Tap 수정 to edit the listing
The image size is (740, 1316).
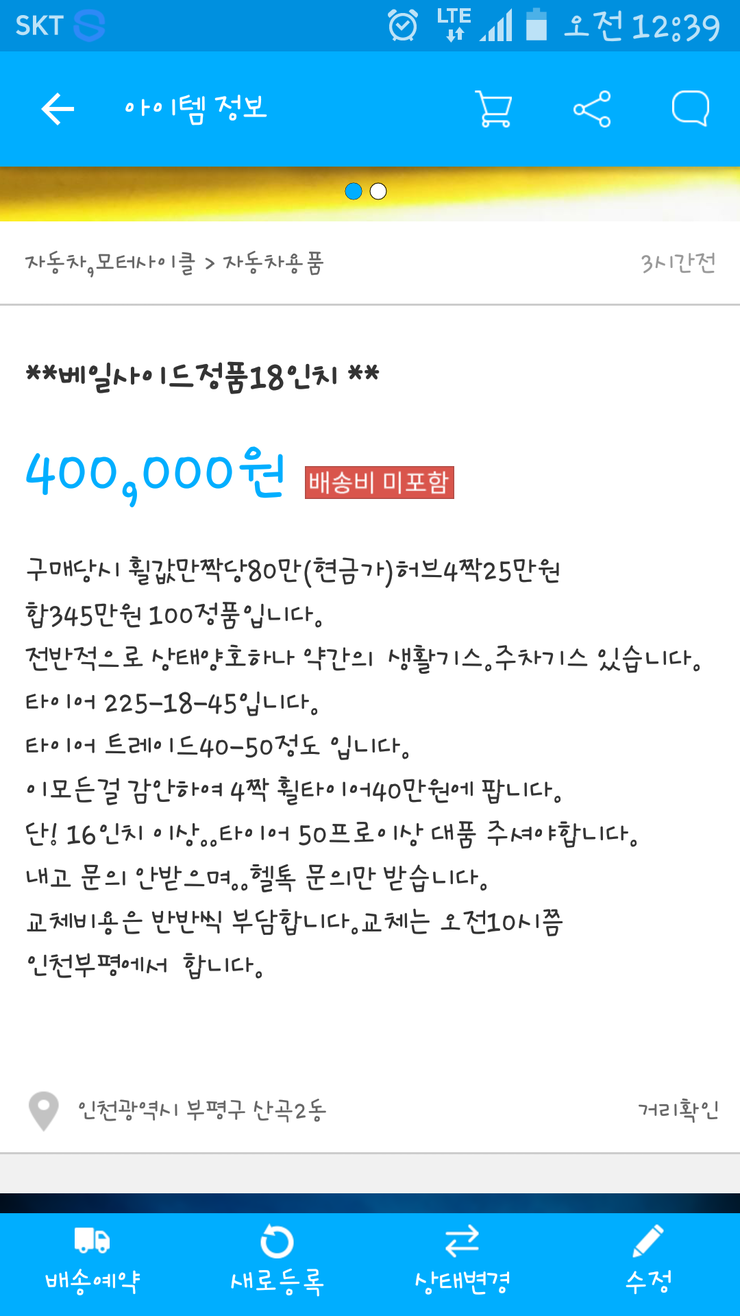coord(648,1260)
